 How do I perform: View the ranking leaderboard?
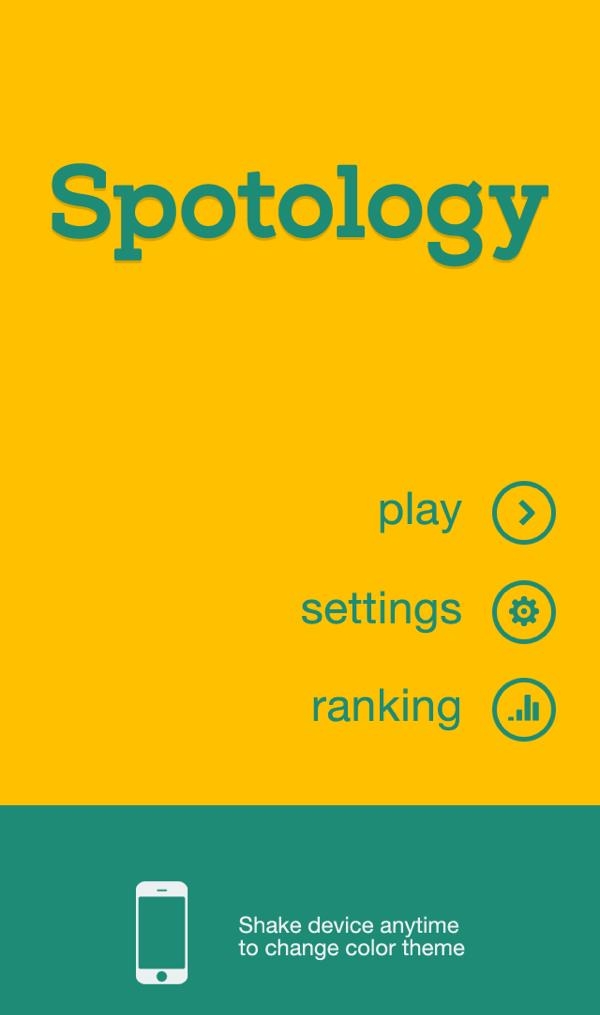[x=523, y=709]
